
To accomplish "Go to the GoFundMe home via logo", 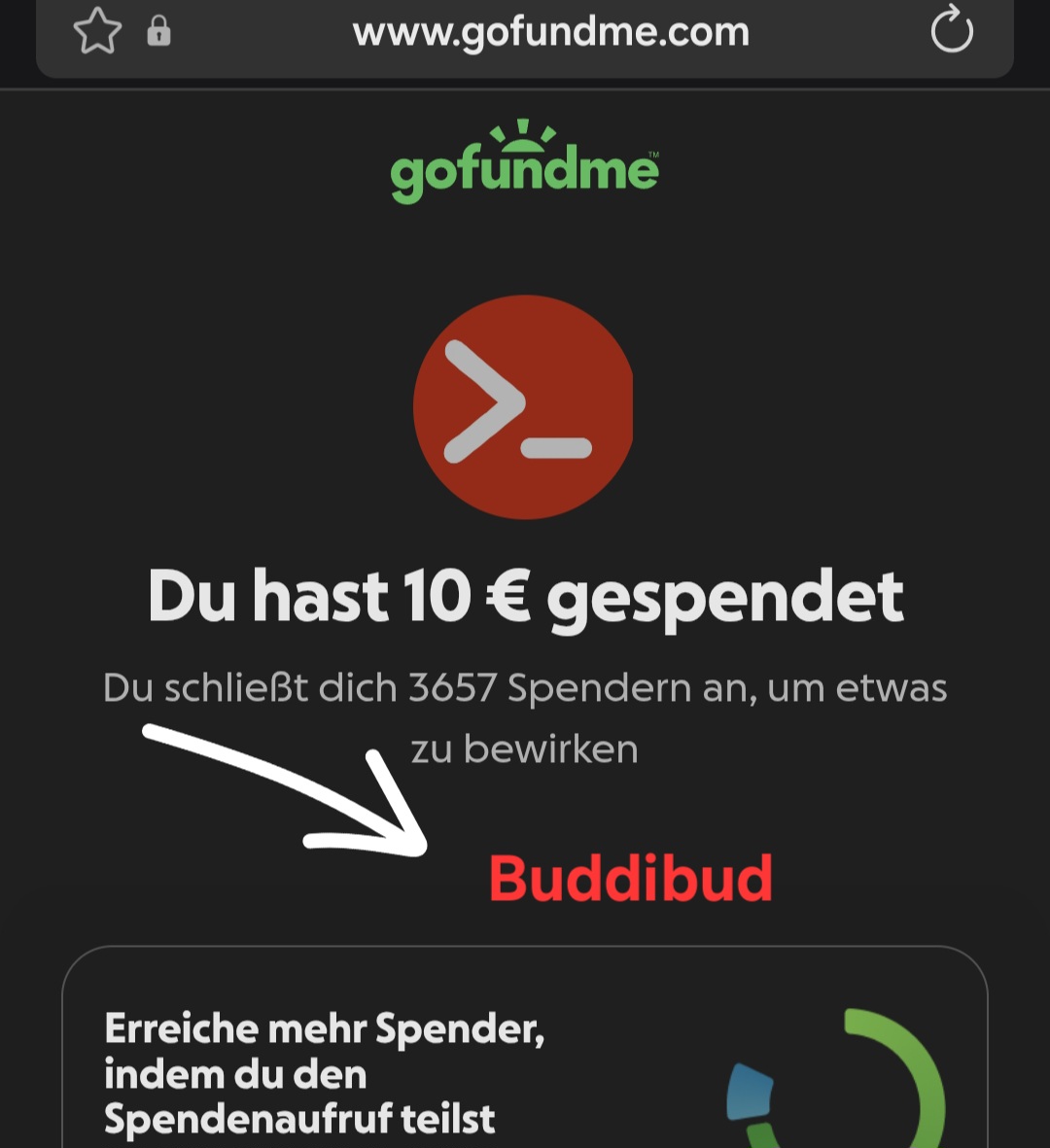I will click(x=525, y=163).
